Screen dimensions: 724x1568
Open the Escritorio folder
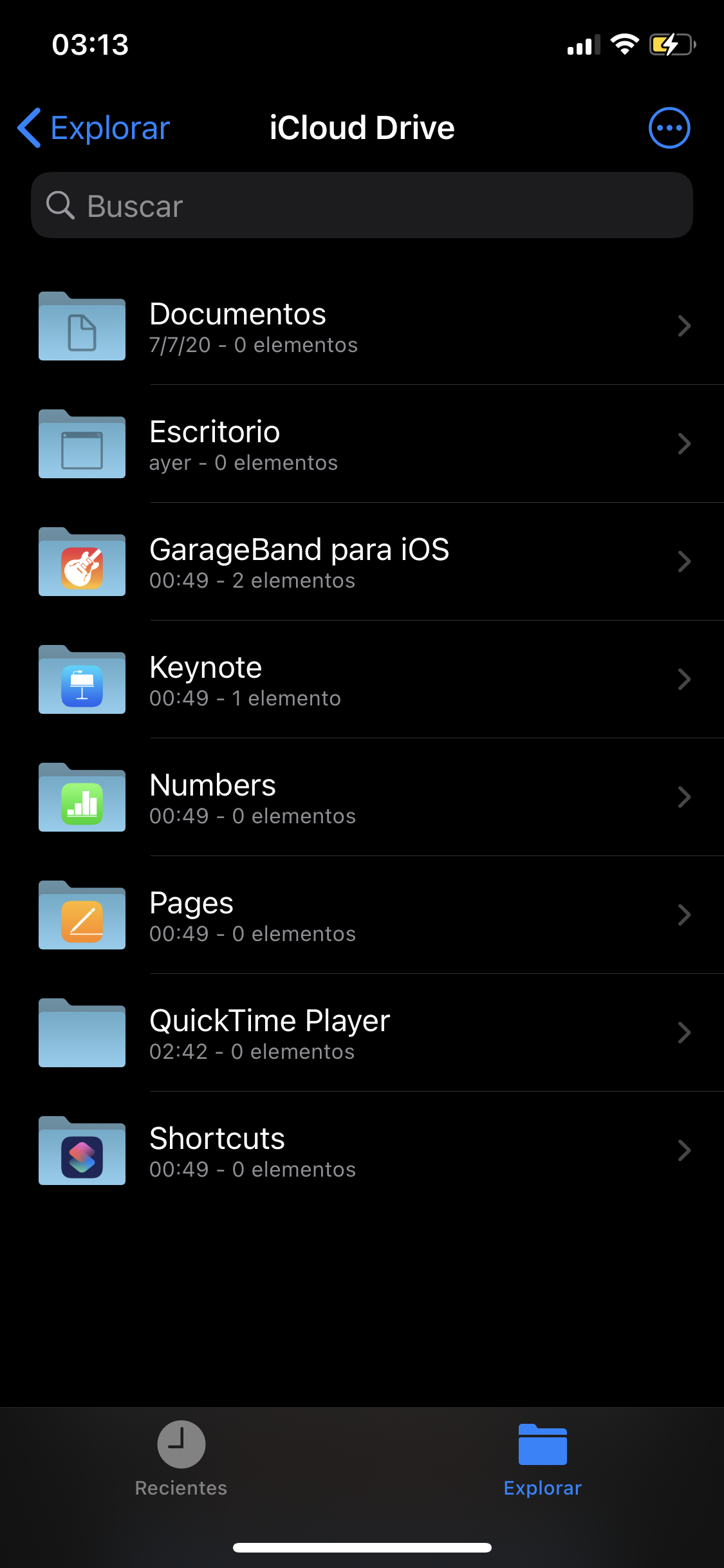click(x=362, y=445)
